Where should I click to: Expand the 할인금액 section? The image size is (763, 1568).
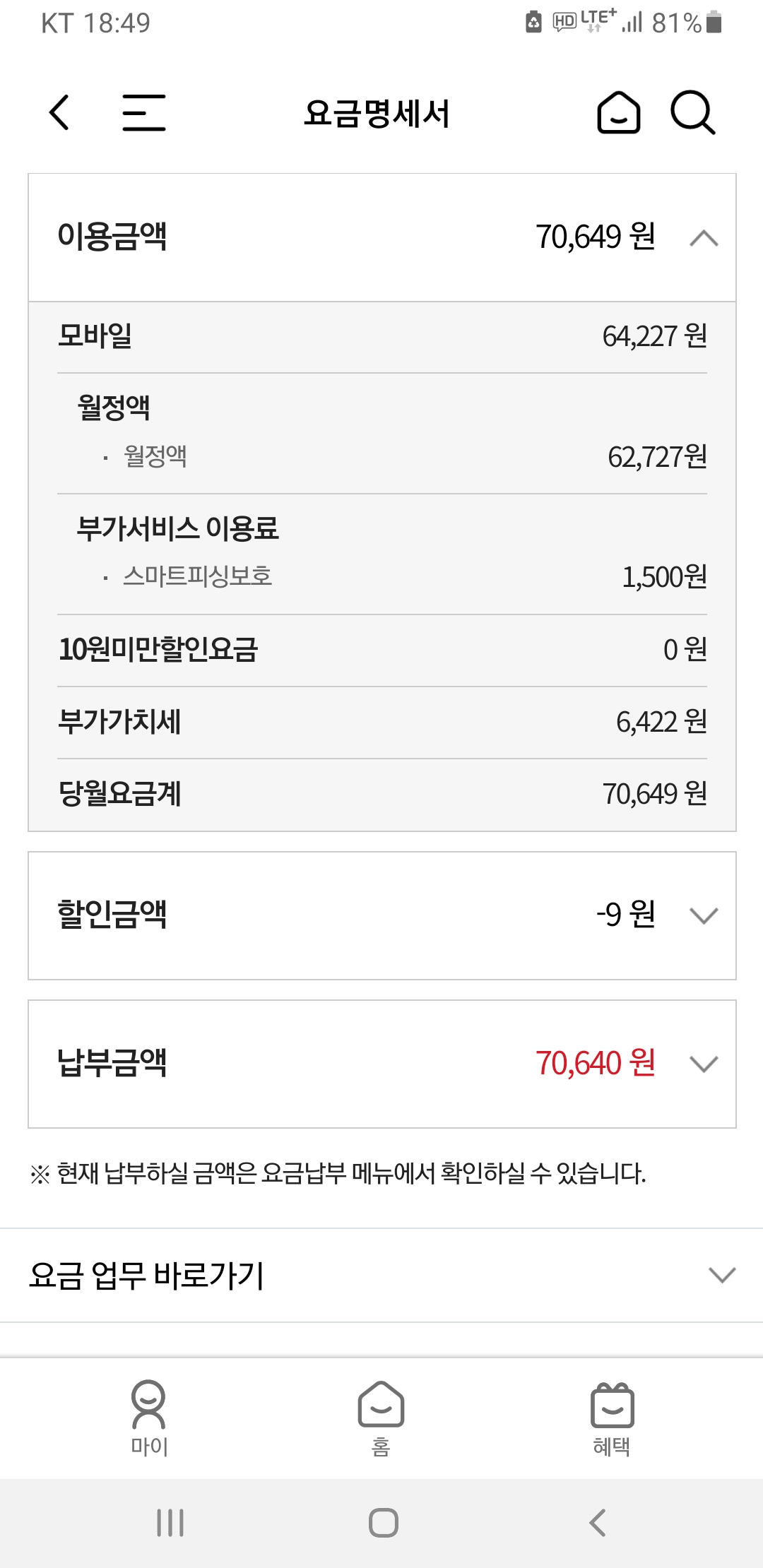pyautogui.click(x=704, y=916)
